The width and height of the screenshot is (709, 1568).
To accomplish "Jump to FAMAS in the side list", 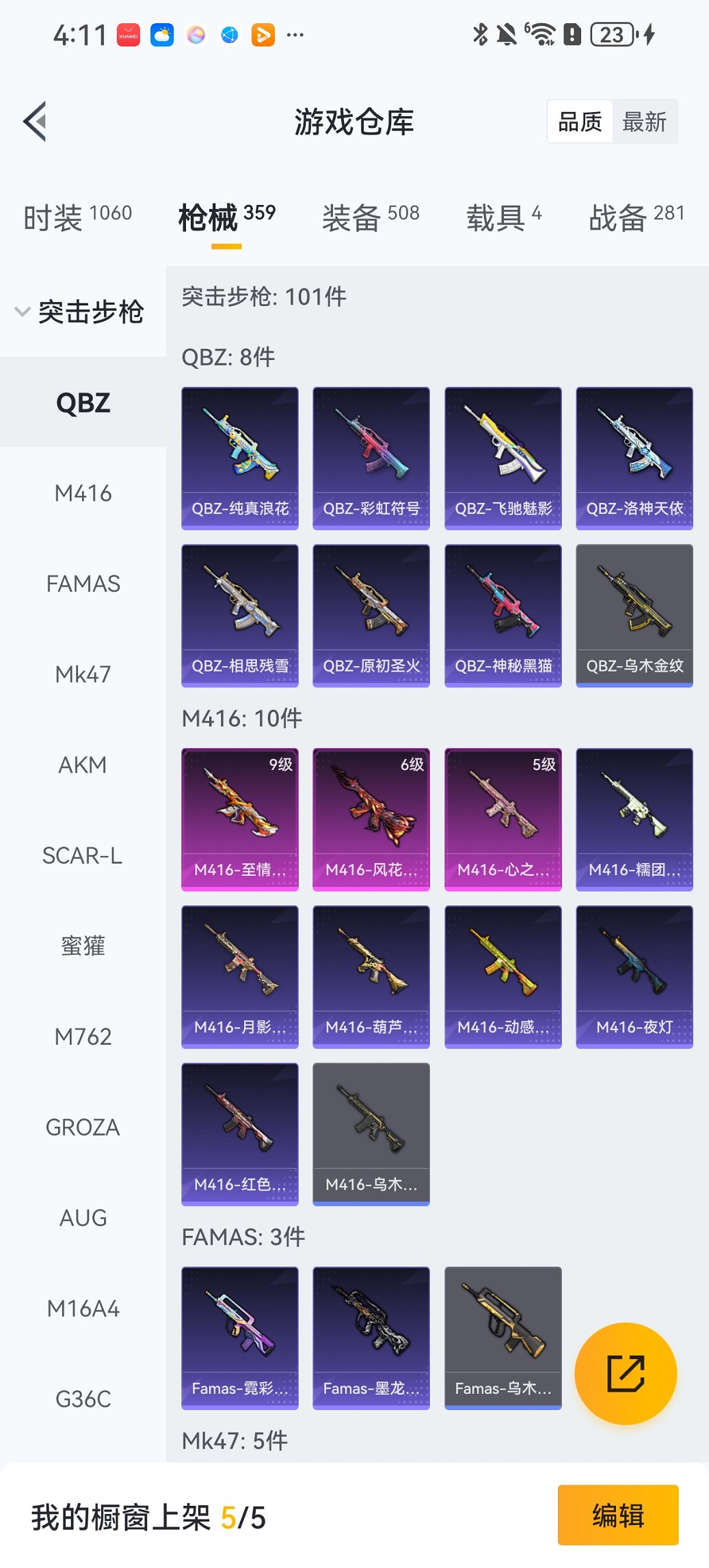I will [83, 584].
